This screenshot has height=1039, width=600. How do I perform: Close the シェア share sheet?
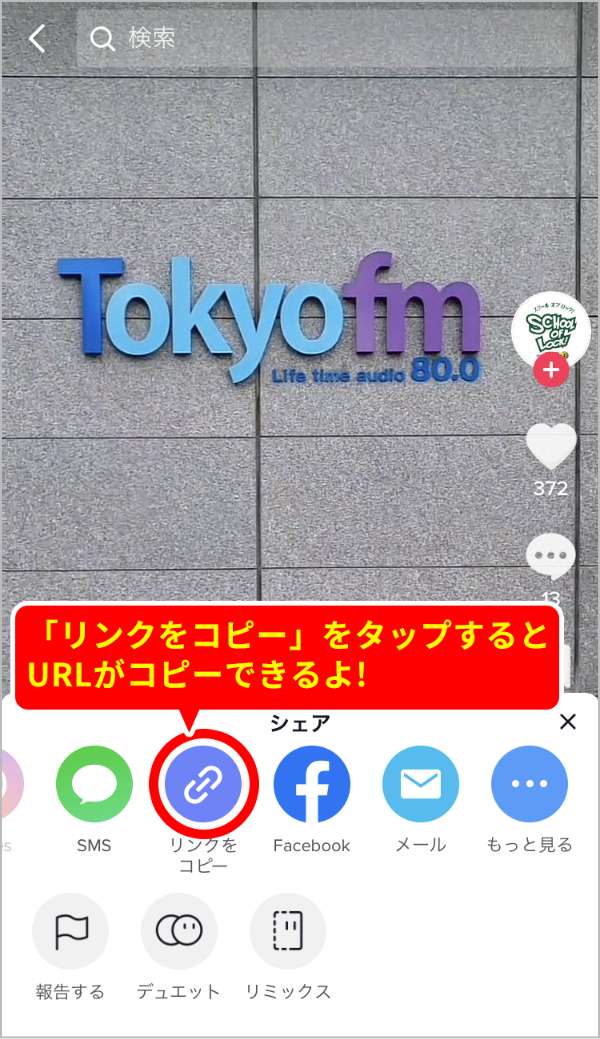coord(568,722)
